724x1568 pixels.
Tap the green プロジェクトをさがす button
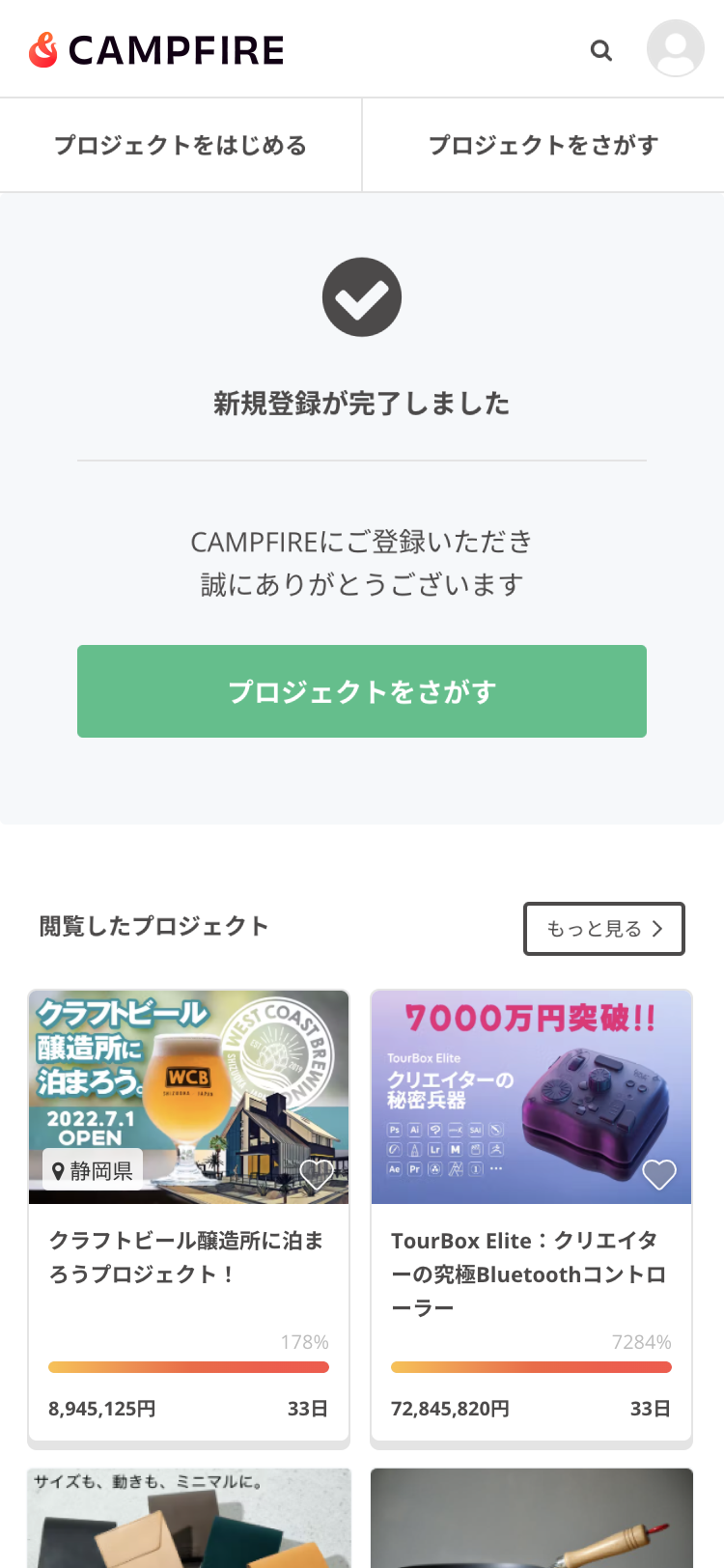pos(362,691)
